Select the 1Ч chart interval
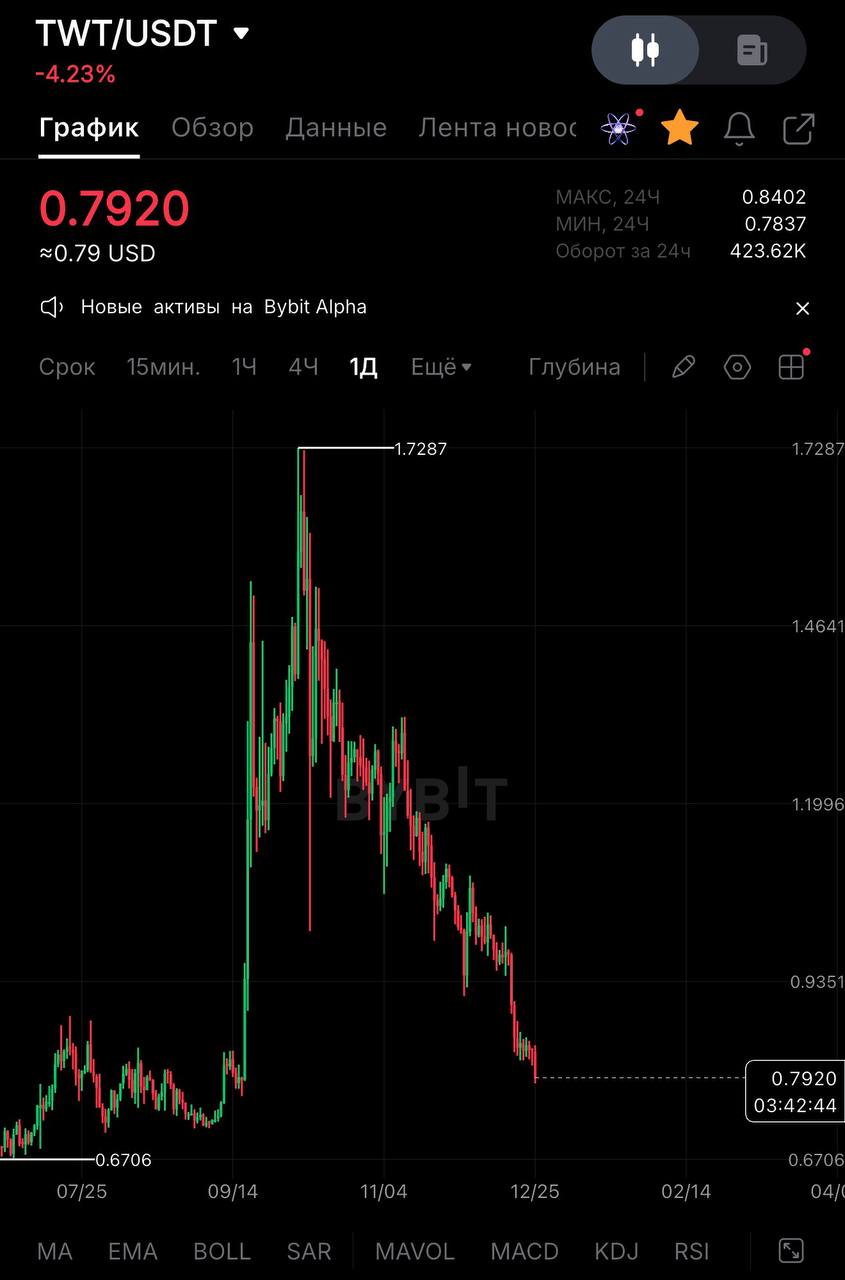Screen dimensions: 845x1280 (244, 367)
